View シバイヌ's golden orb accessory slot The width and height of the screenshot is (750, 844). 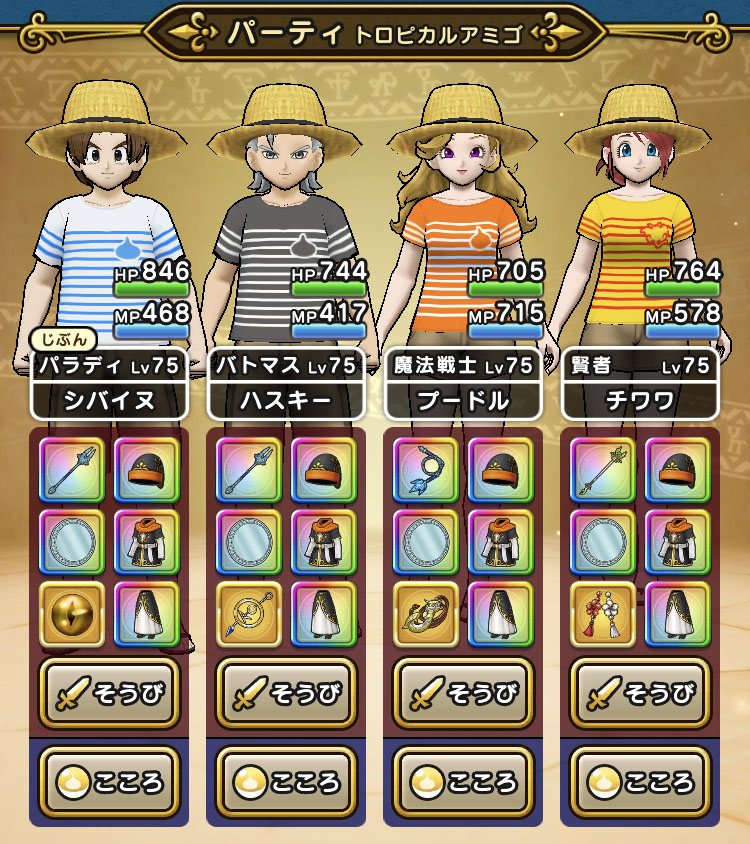pos(71,614)
